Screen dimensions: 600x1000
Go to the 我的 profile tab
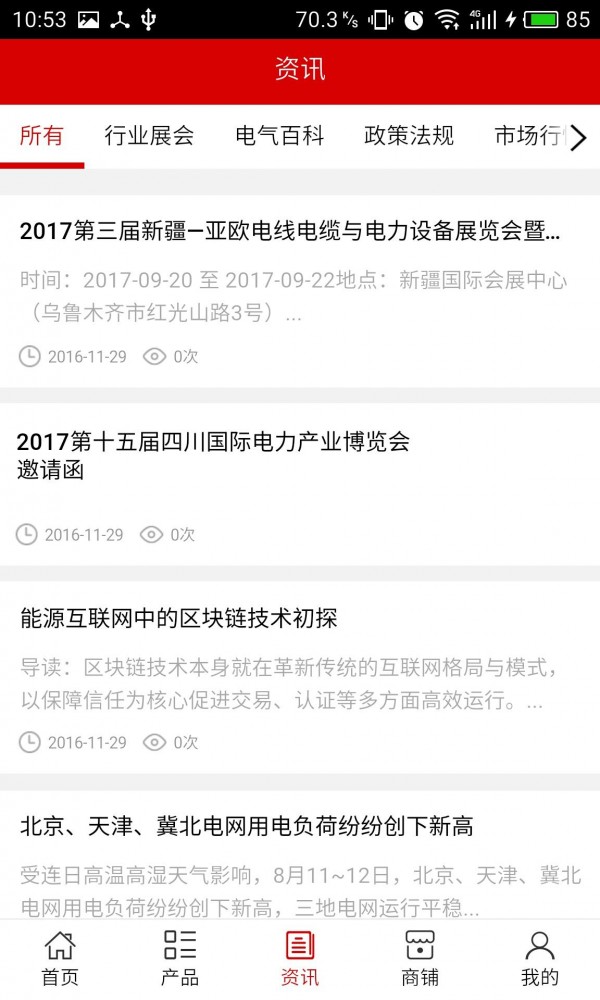click(540, 958)
